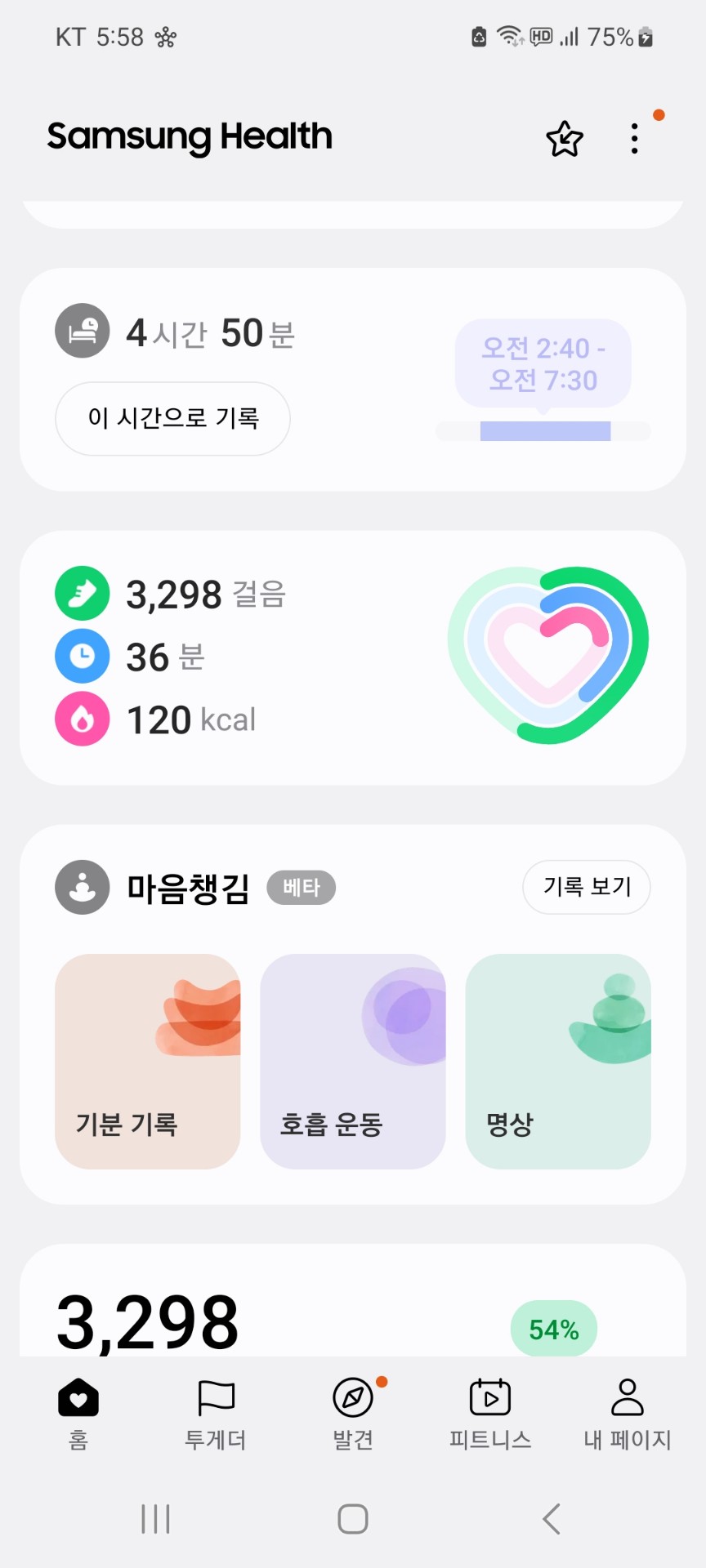
Task: Switch to the 피트니스 tab
Action: [x=490, y=1413]
